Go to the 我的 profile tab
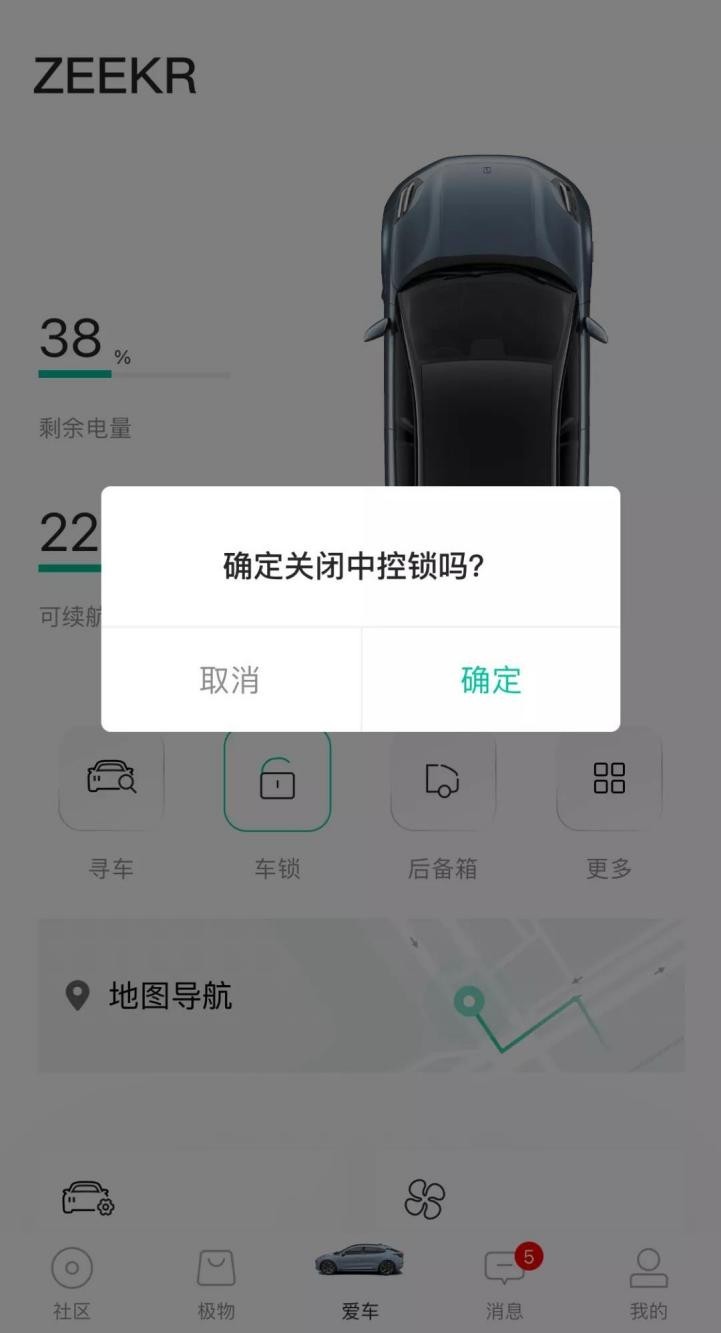 (x=648, y=1282)
